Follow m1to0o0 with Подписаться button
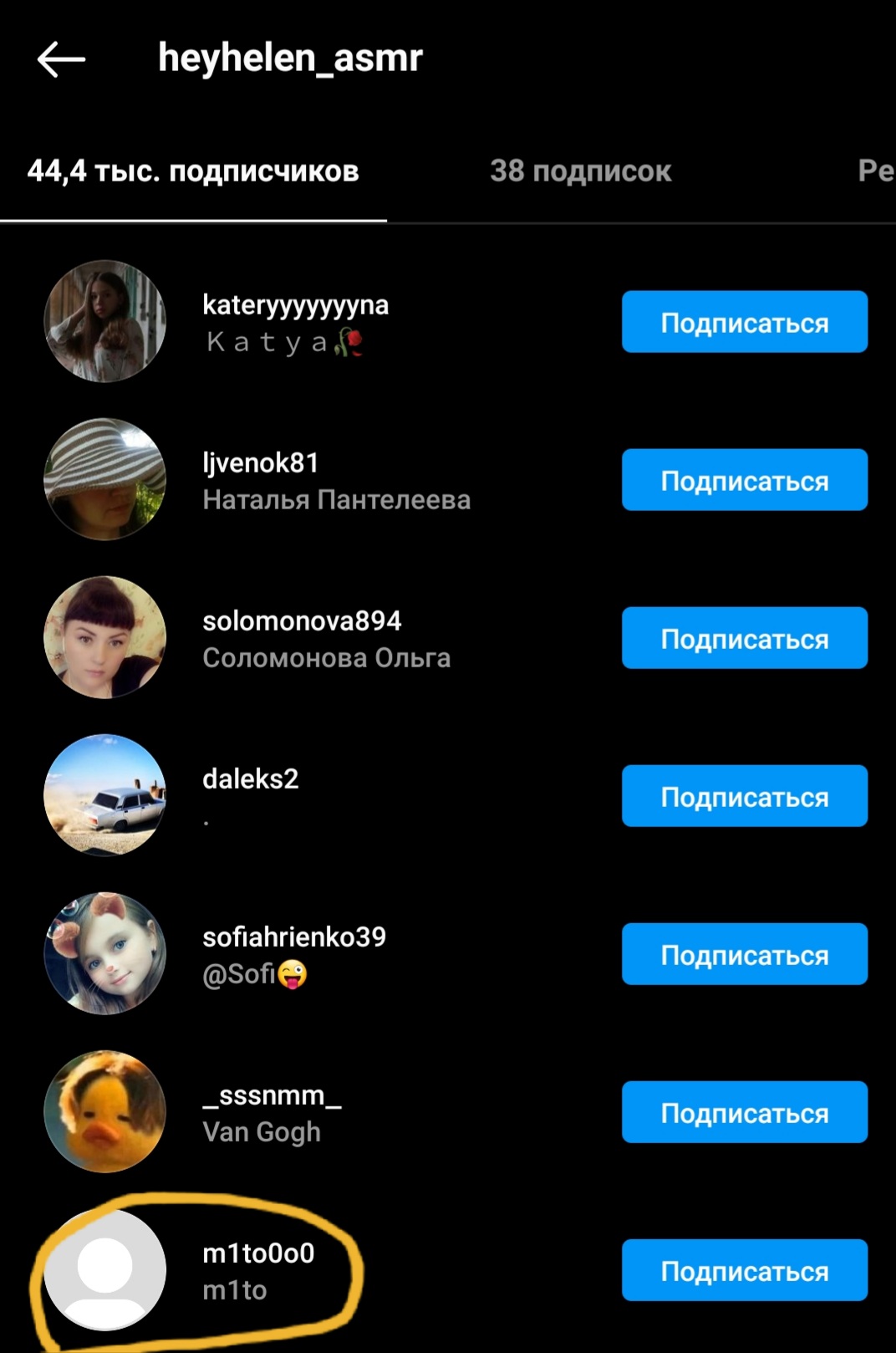The width and height of the screenshot is (896, 1353). tap(744, 1270)
